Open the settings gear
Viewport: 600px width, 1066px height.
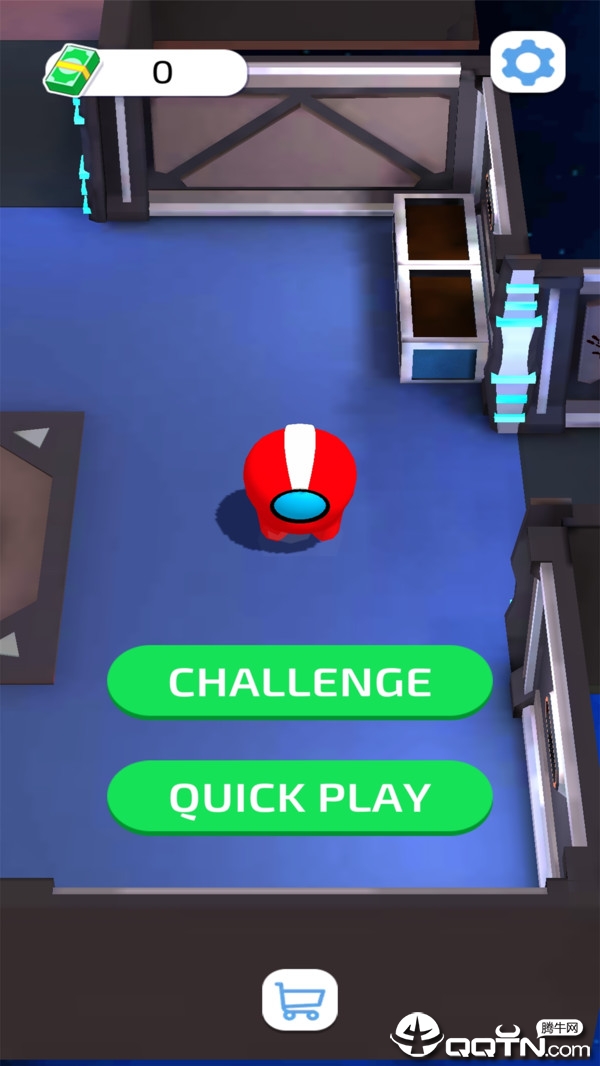pyautogui.click(x=527, y=63)
